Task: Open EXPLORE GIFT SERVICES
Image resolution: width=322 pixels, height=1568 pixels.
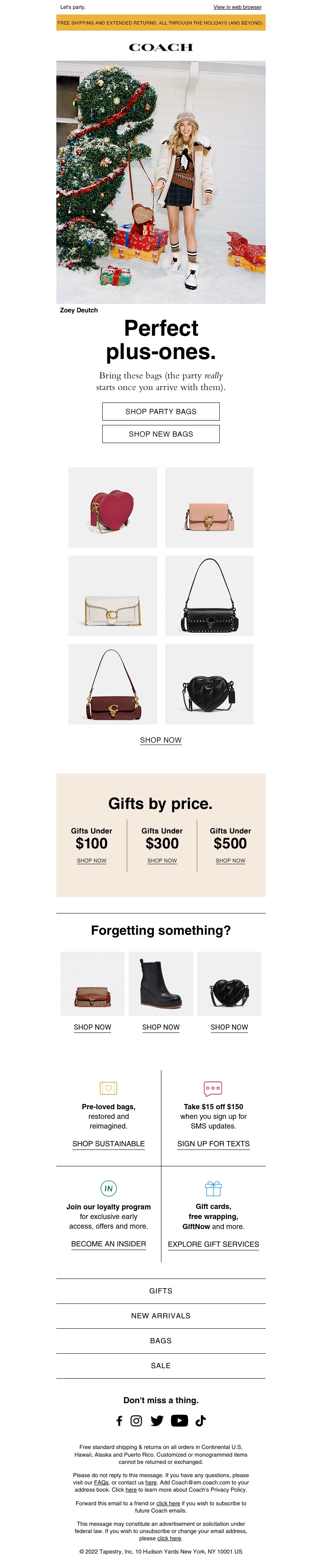Action: point(213,1244)
